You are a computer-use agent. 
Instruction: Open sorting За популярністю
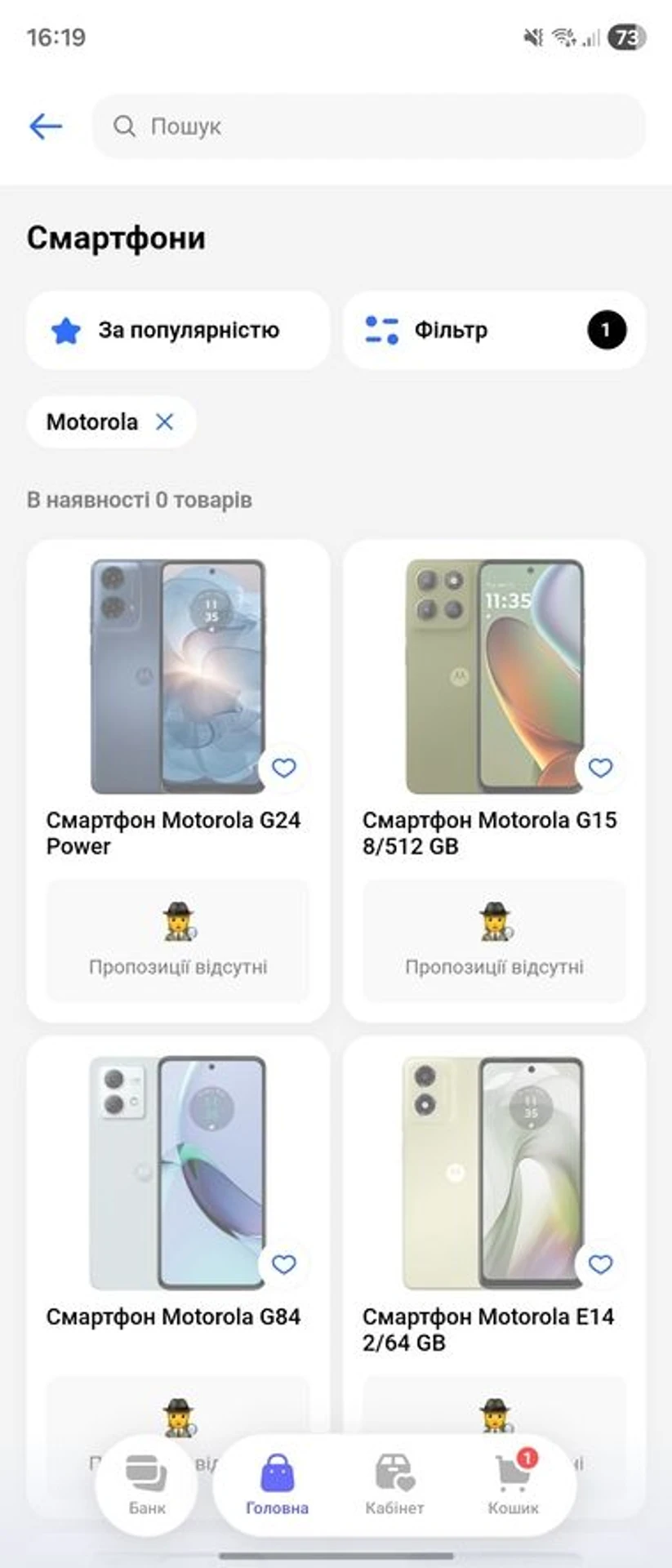coord(178,330)
